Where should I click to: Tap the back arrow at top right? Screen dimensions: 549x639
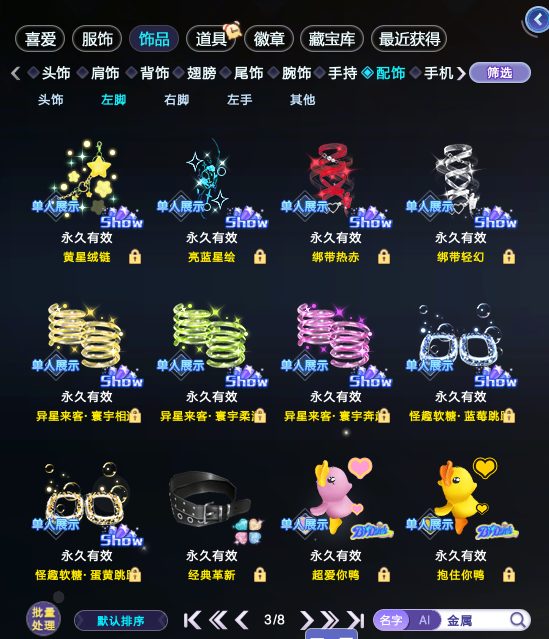(x=538, y=20)
